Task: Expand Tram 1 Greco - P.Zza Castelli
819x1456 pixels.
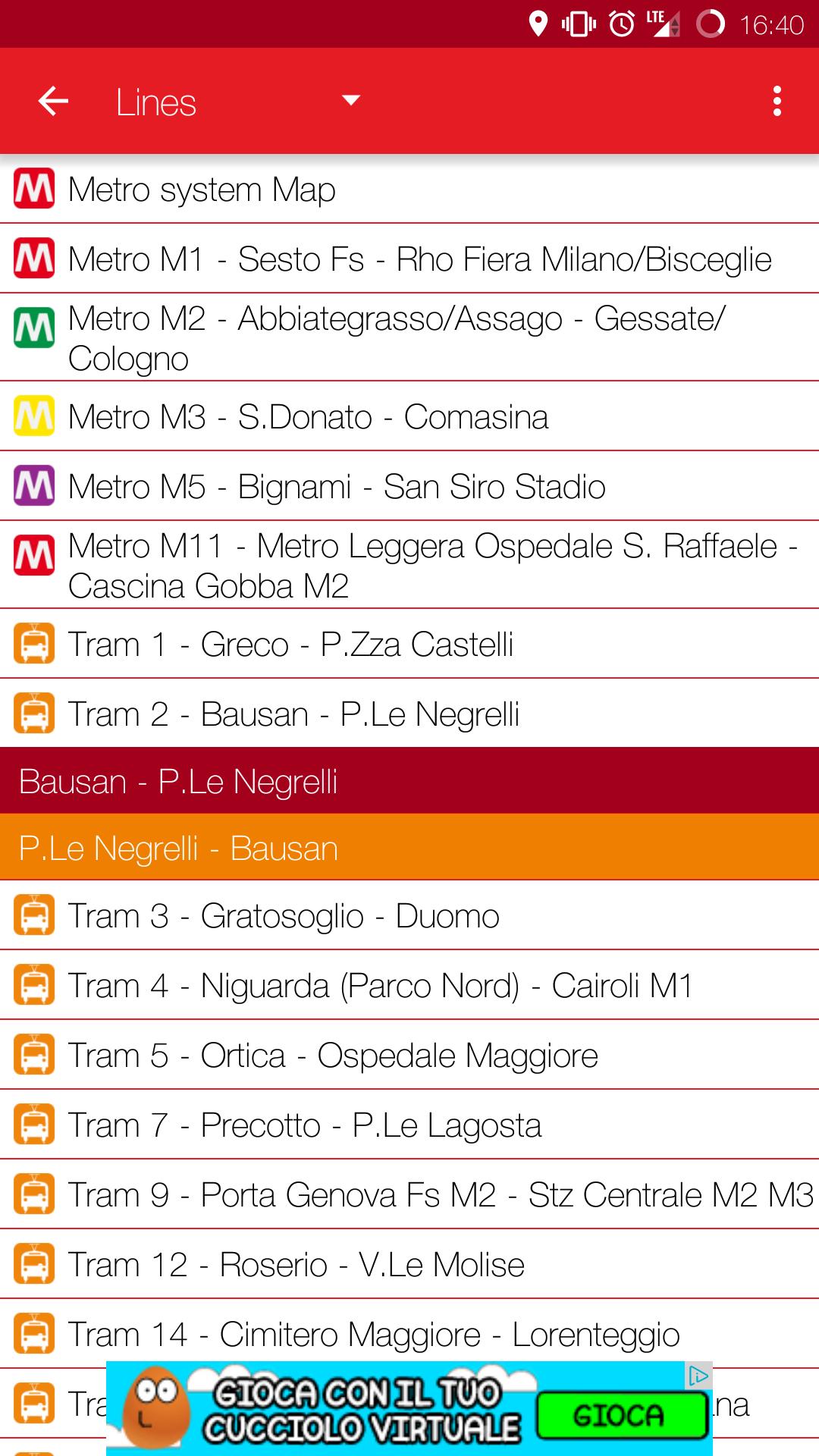Action: (x=409, y=645)
